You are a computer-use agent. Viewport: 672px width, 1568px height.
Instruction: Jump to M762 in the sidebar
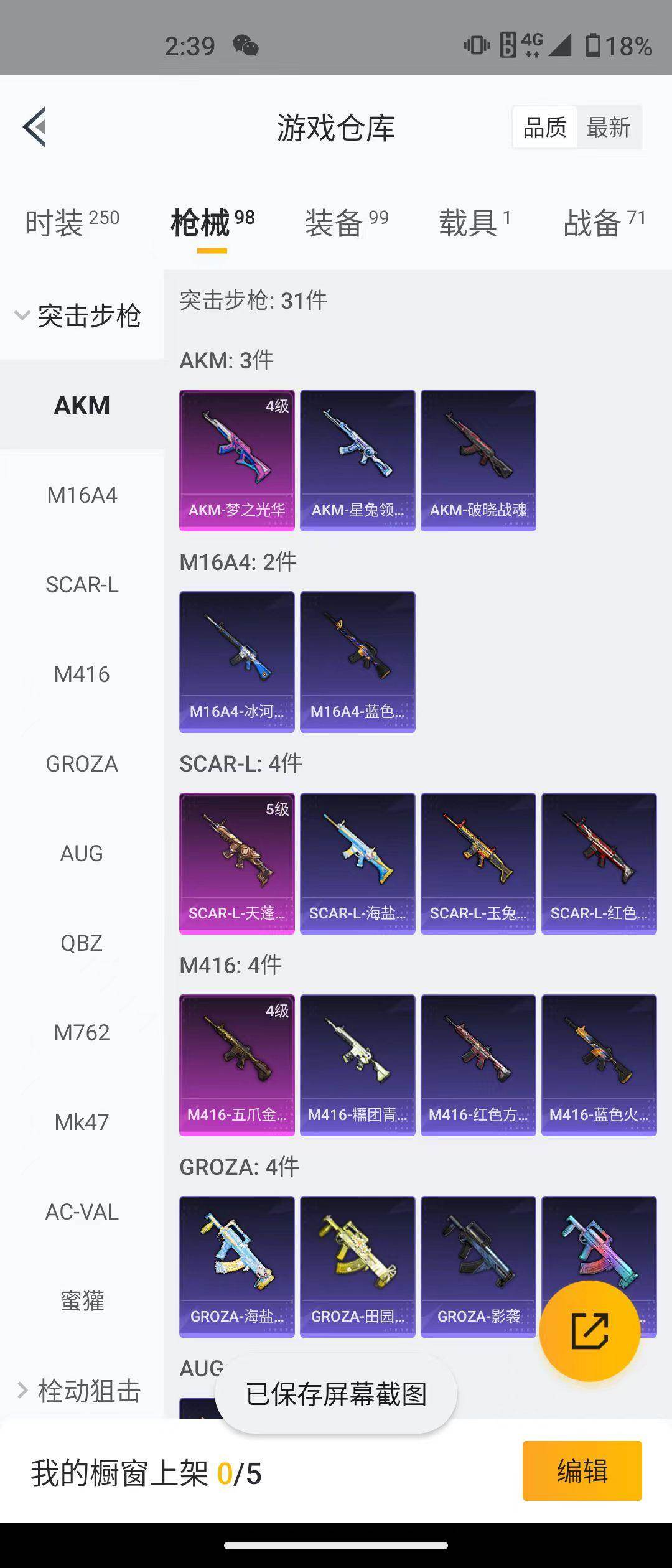click(82, 1033)
